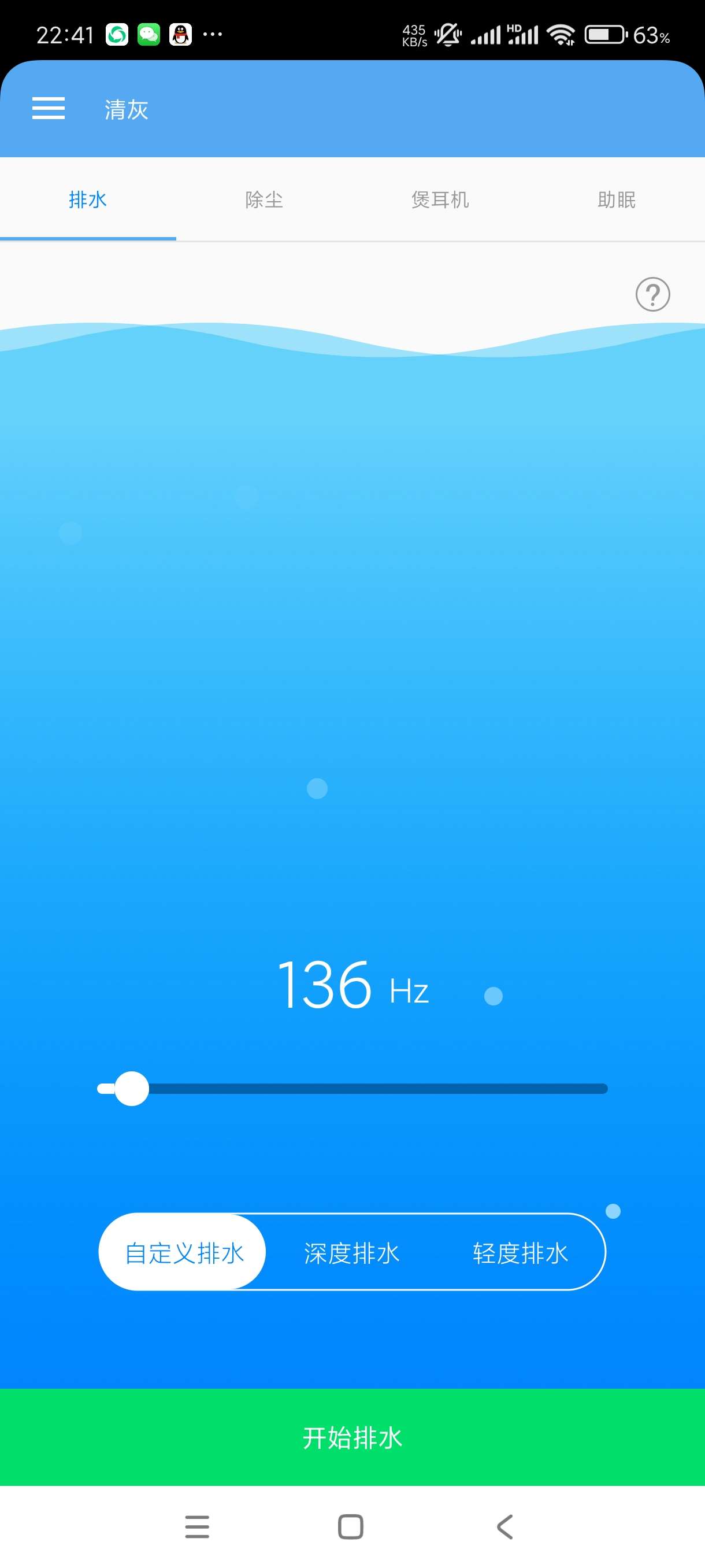
Task: Choose 轻度排水 mode
Action: (x=520, y=1253)
